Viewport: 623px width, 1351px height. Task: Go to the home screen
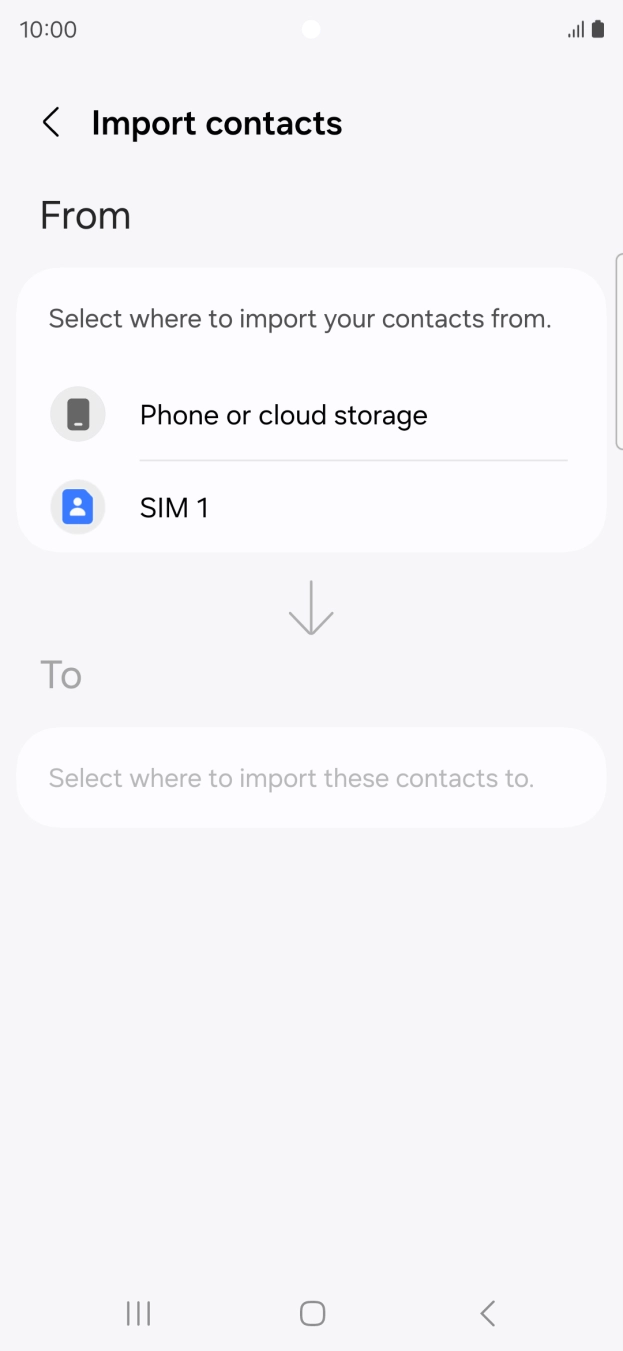(312, 1313)
